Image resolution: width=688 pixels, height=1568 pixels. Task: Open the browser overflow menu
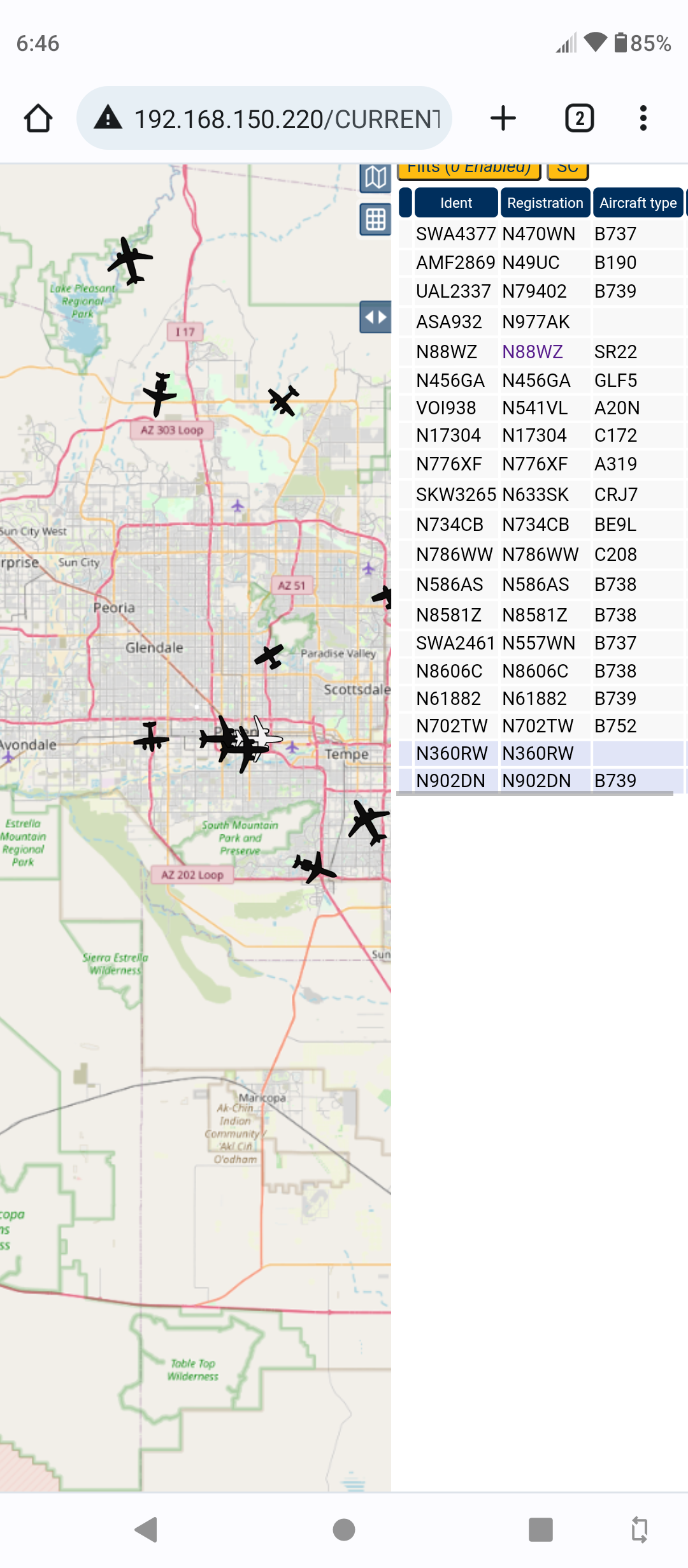coord(643,119)
